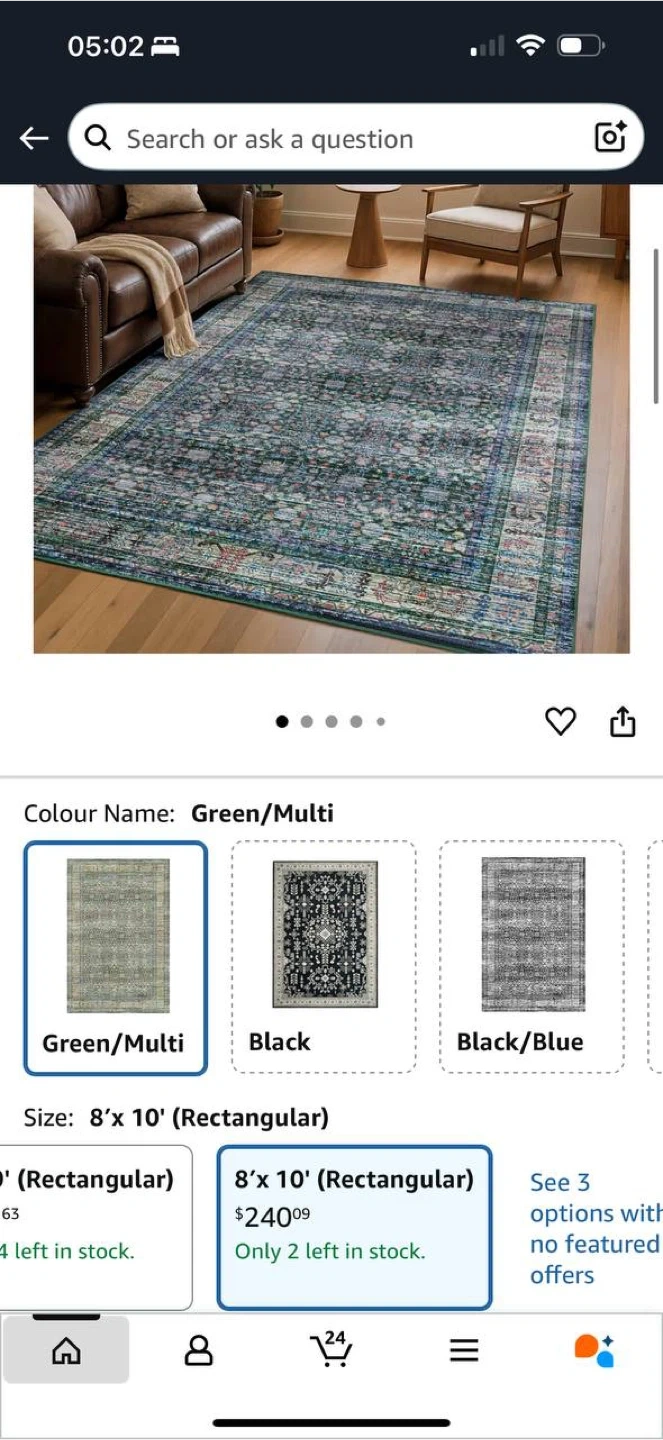Select the Green/Multi colour option
Viewport: 663px width, 1440px height.
click(x=115, y=957)
